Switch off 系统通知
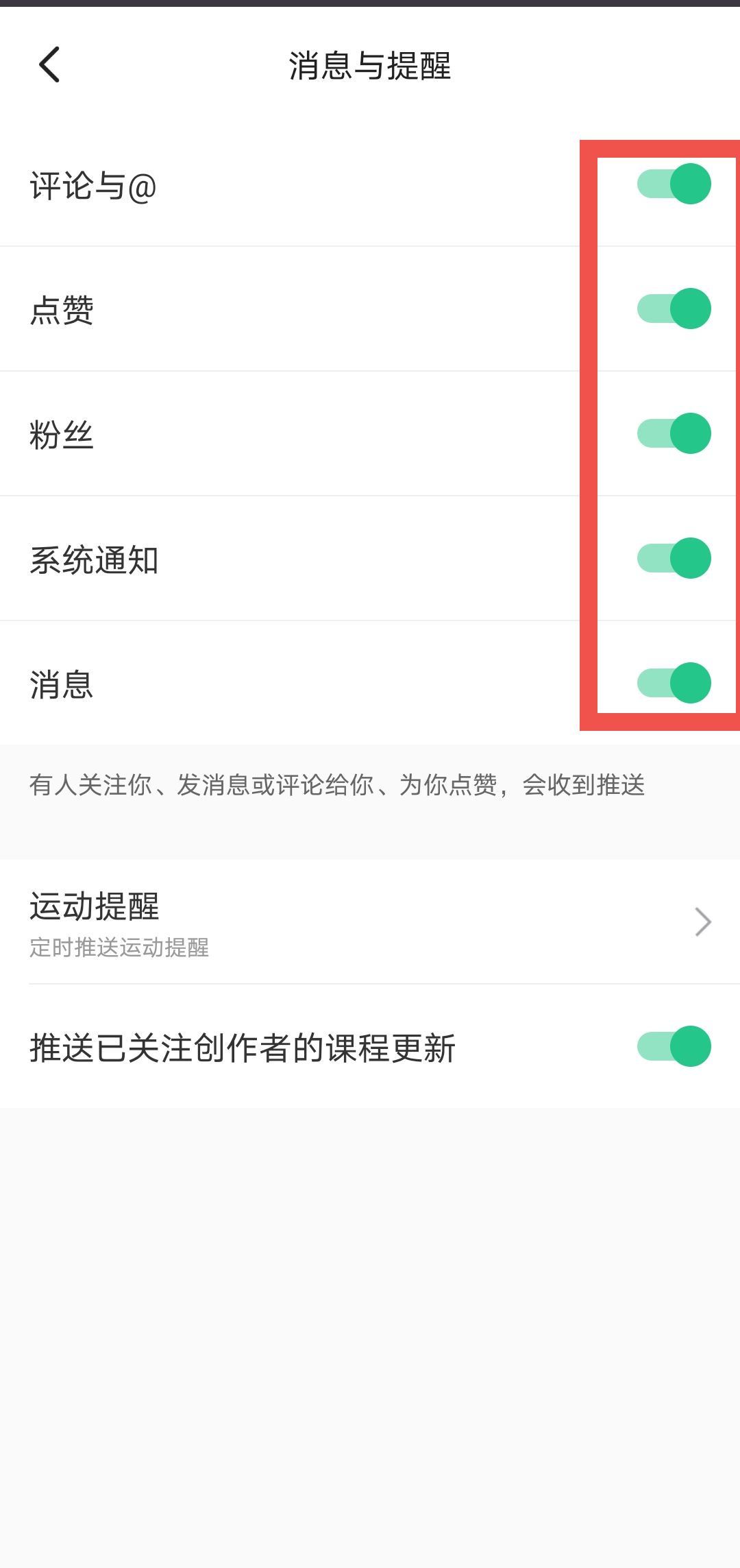Image resolution: width=740 pixels, height=1568 pixels. (674, 558)
